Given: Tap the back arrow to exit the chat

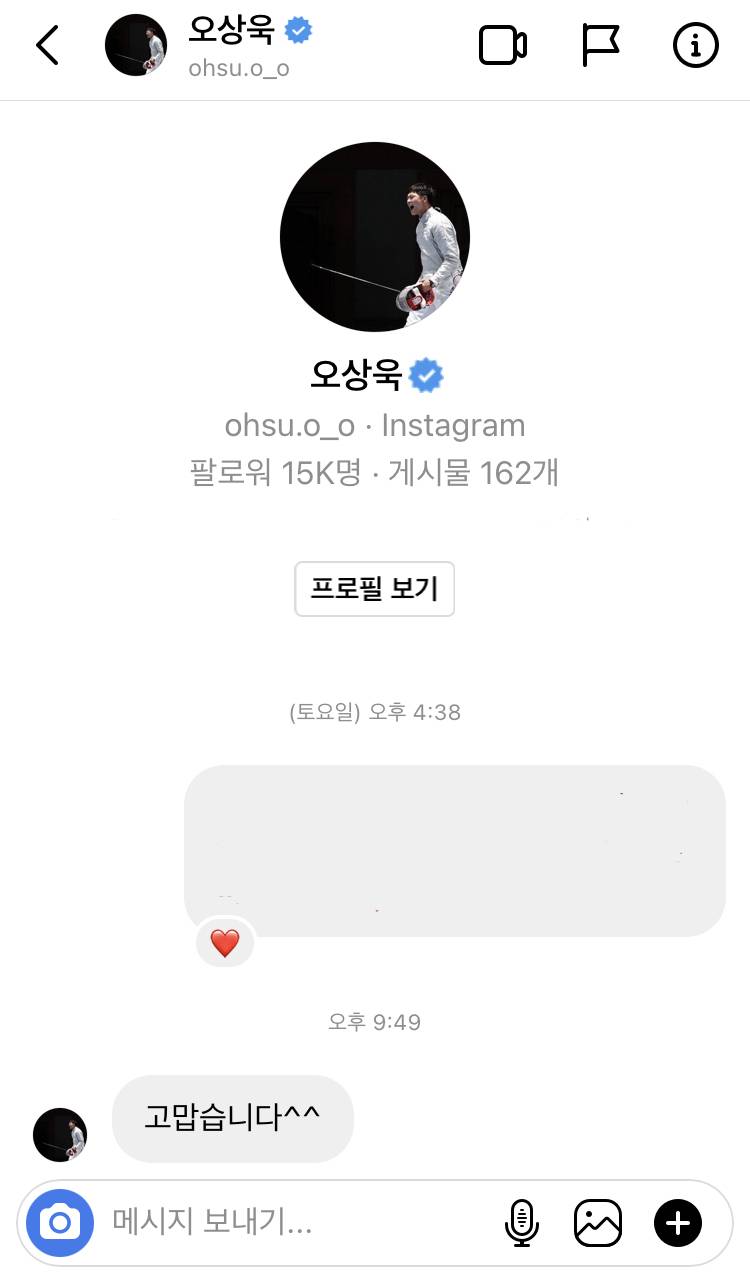Looking at the screenshot, I should pyautogui.click(x=47, y=45).
